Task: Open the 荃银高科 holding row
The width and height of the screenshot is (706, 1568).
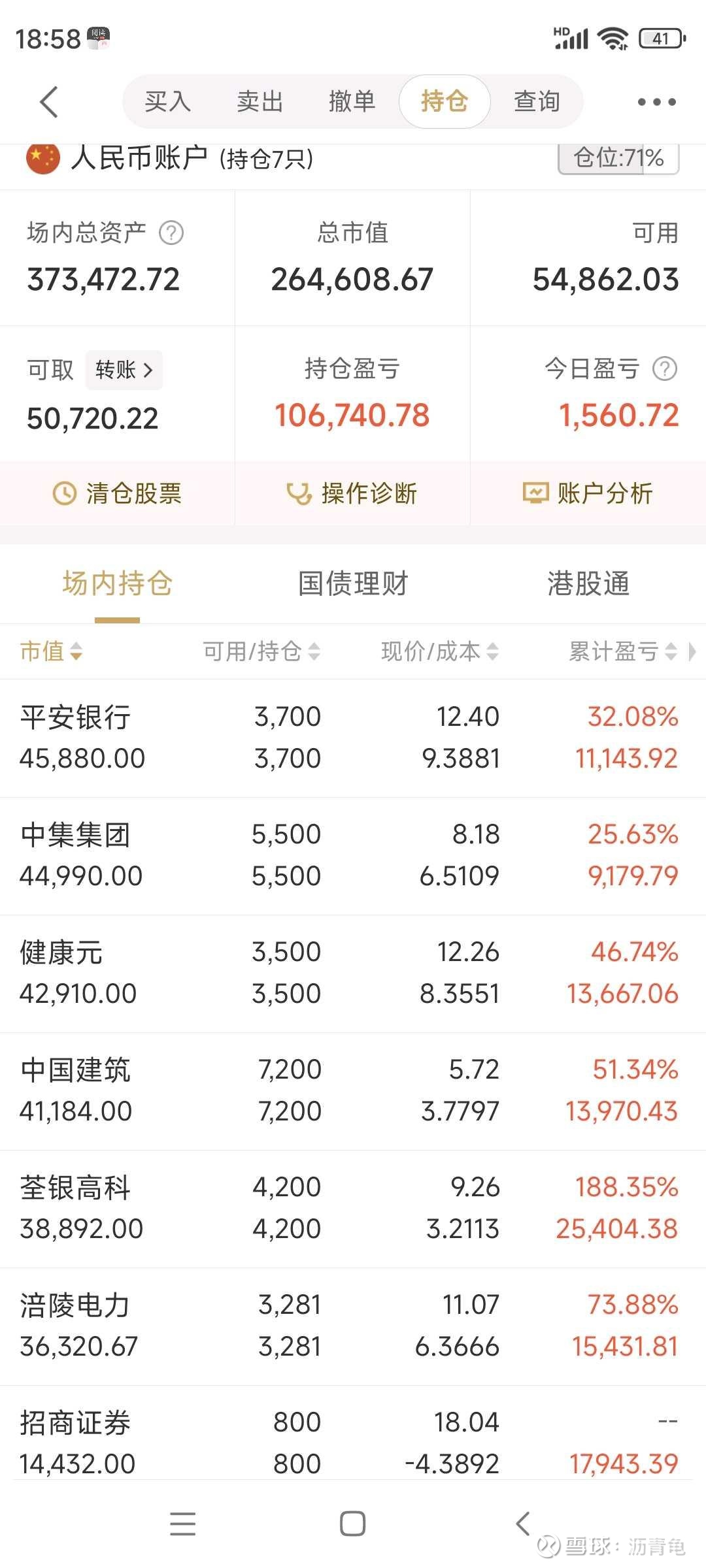Action: coord(353,1209)
